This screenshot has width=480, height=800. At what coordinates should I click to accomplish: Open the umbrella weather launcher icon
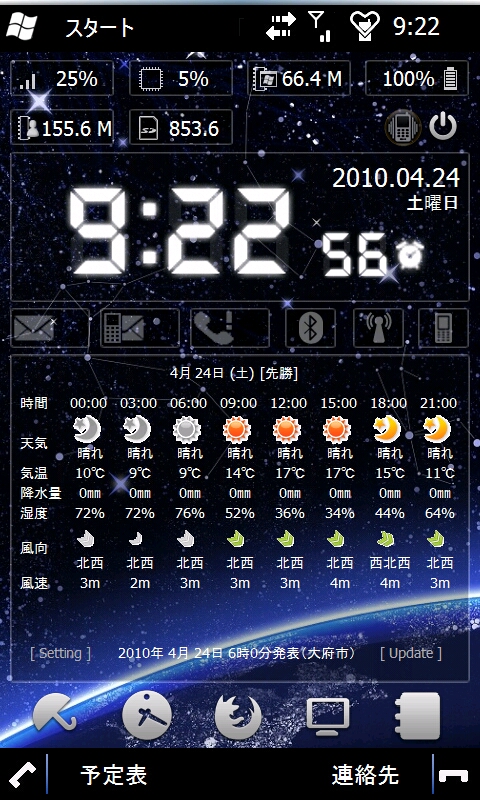click(x=55, y=715)
